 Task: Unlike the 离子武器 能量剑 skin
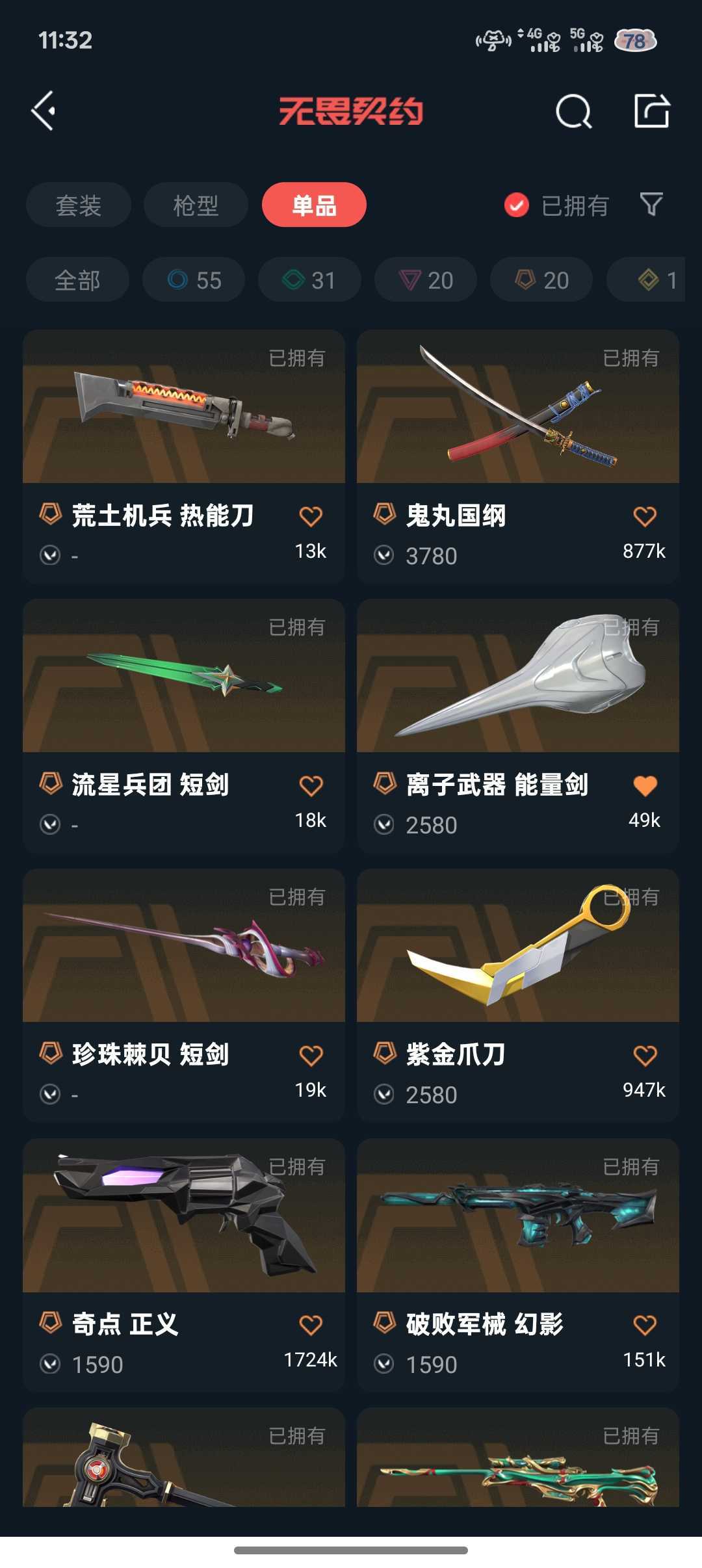[644, 786]
